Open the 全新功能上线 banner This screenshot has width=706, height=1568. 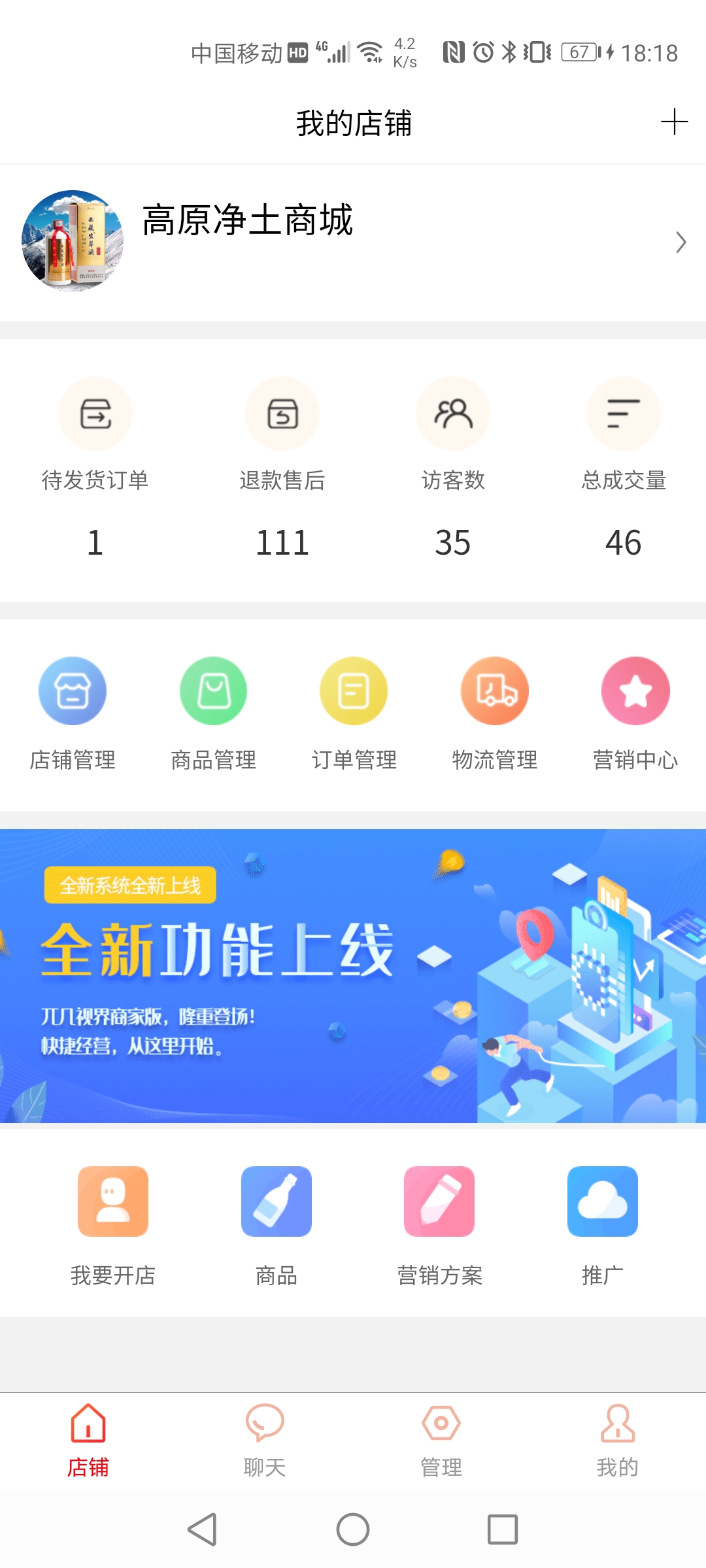coord(353,976)
